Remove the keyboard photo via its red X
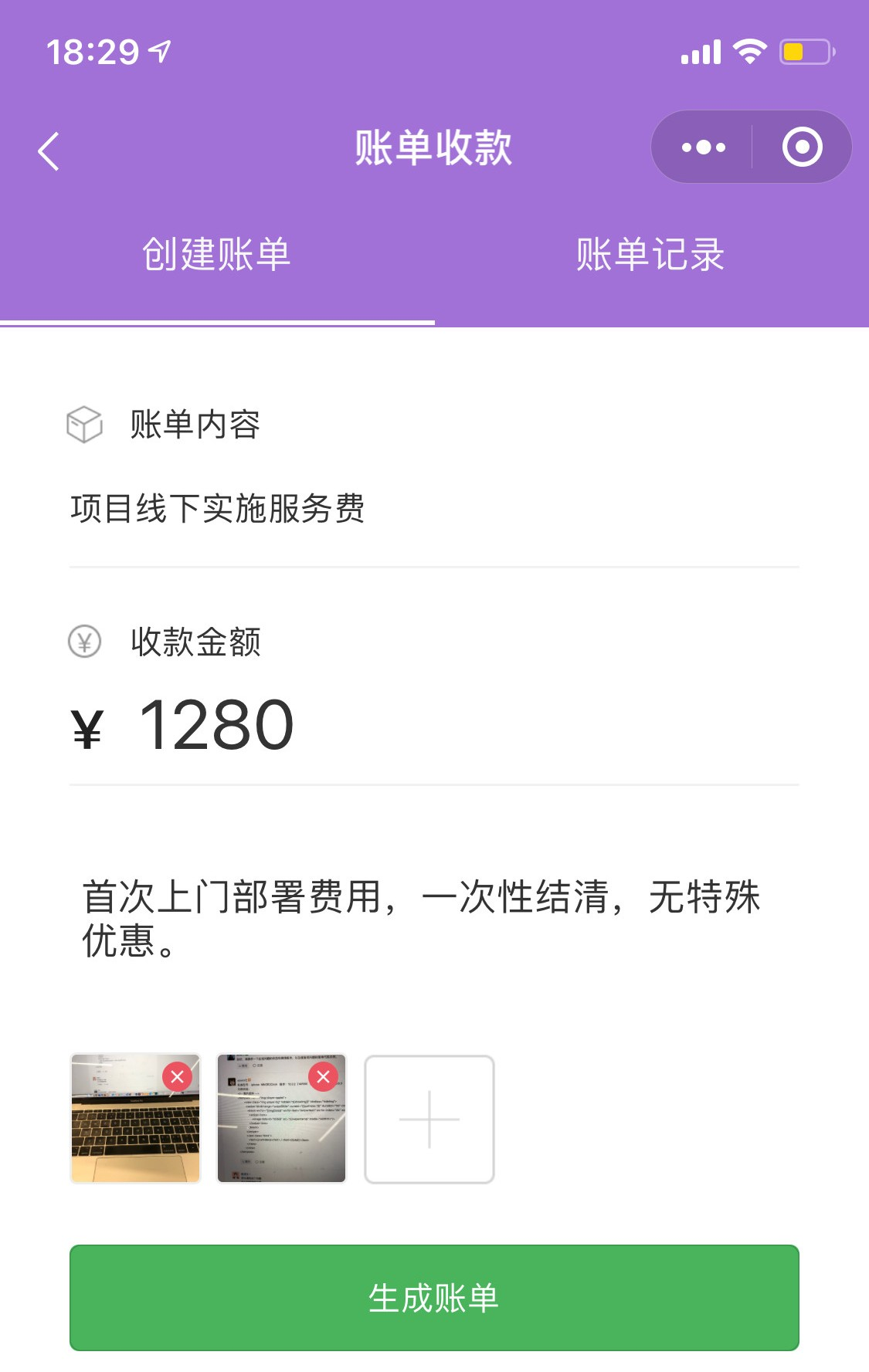 pos(176,1076)
